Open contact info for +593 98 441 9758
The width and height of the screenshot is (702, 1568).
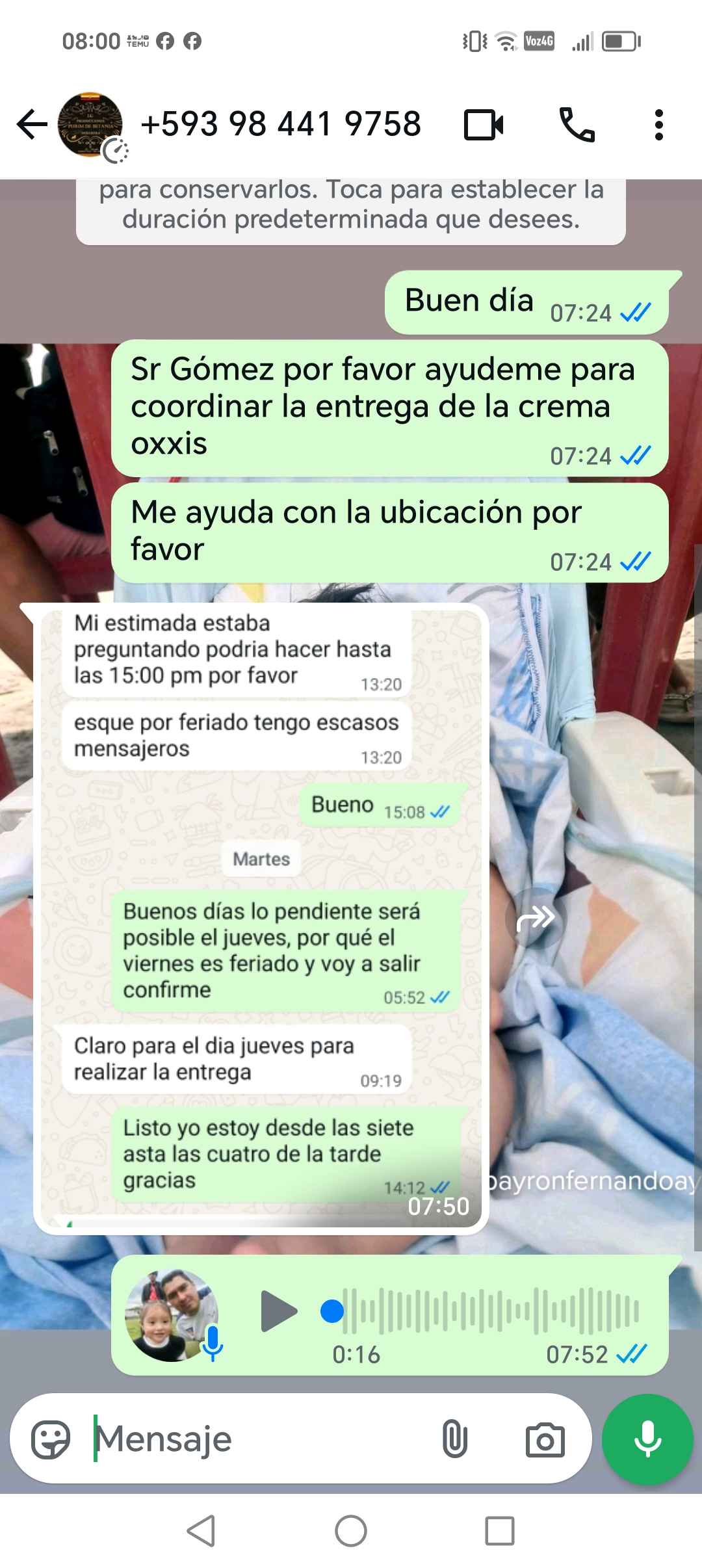click(281, 124)
